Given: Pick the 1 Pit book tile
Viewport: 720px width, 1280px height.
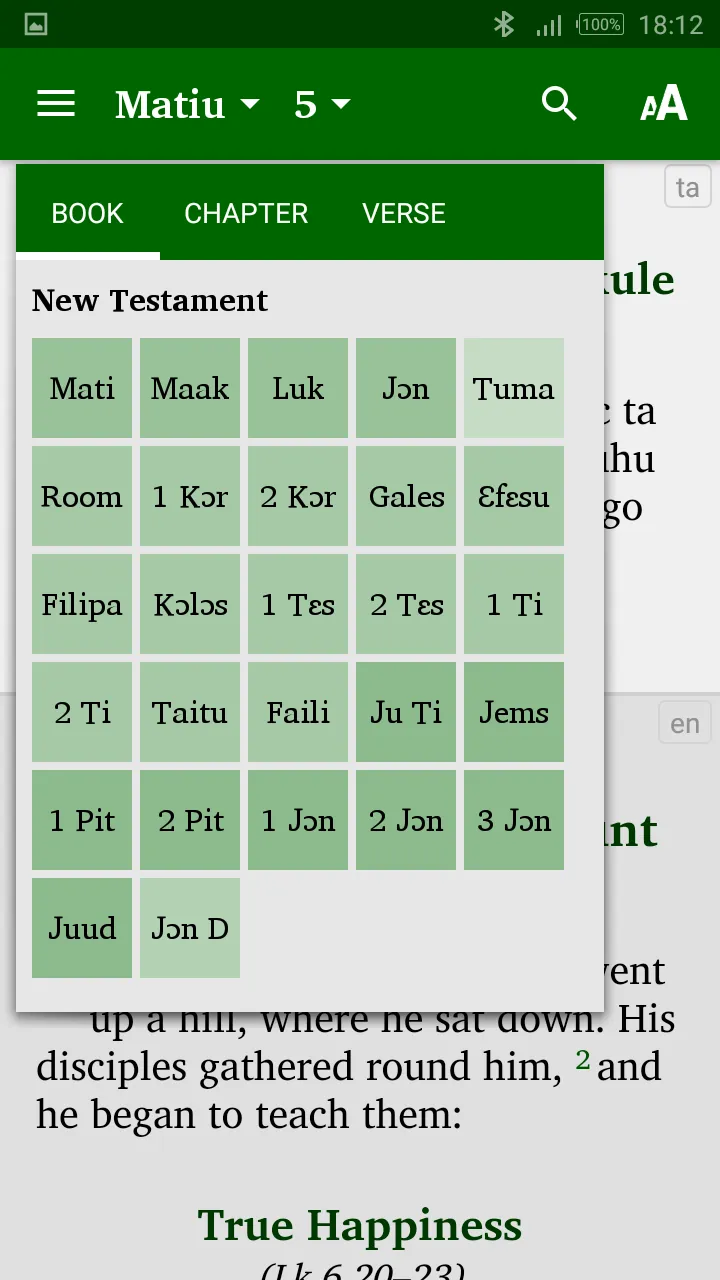Looking at the screenshot, I should pos(82,820).
